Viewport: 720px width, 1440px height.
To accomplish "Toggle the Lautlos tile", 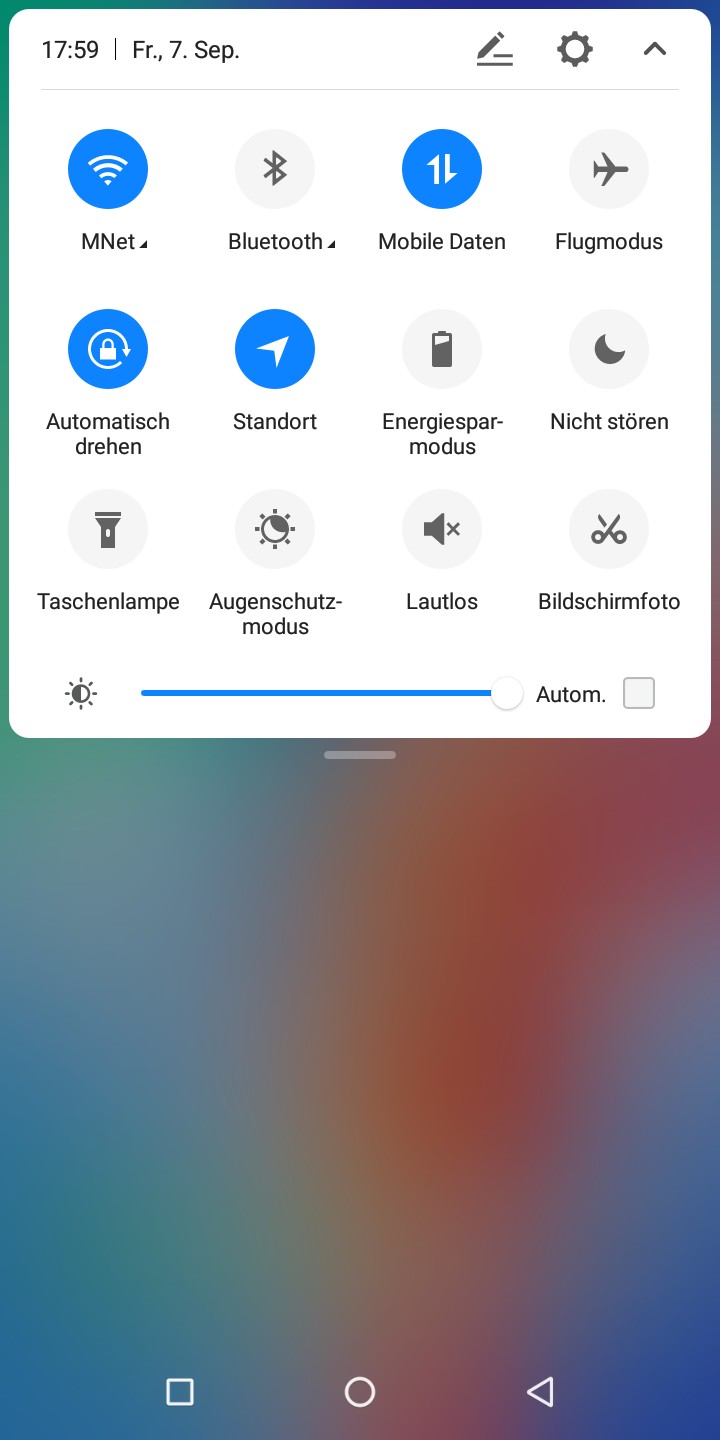I will click(x=442, y=529).
